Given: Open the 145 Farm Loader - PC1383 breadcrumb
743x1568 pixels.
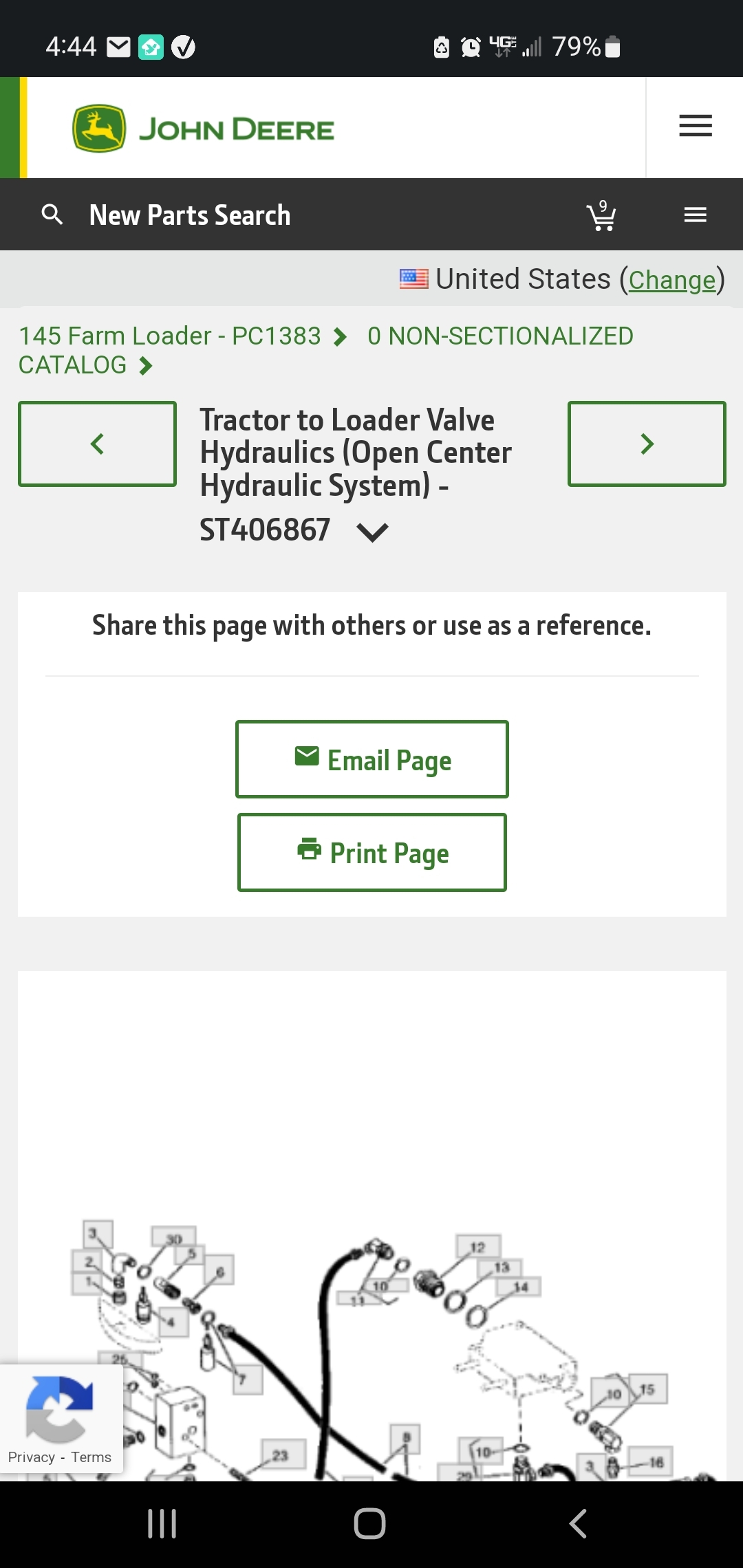Looking at the screenshot, I should pyautogui.click(x=169, y=336).
